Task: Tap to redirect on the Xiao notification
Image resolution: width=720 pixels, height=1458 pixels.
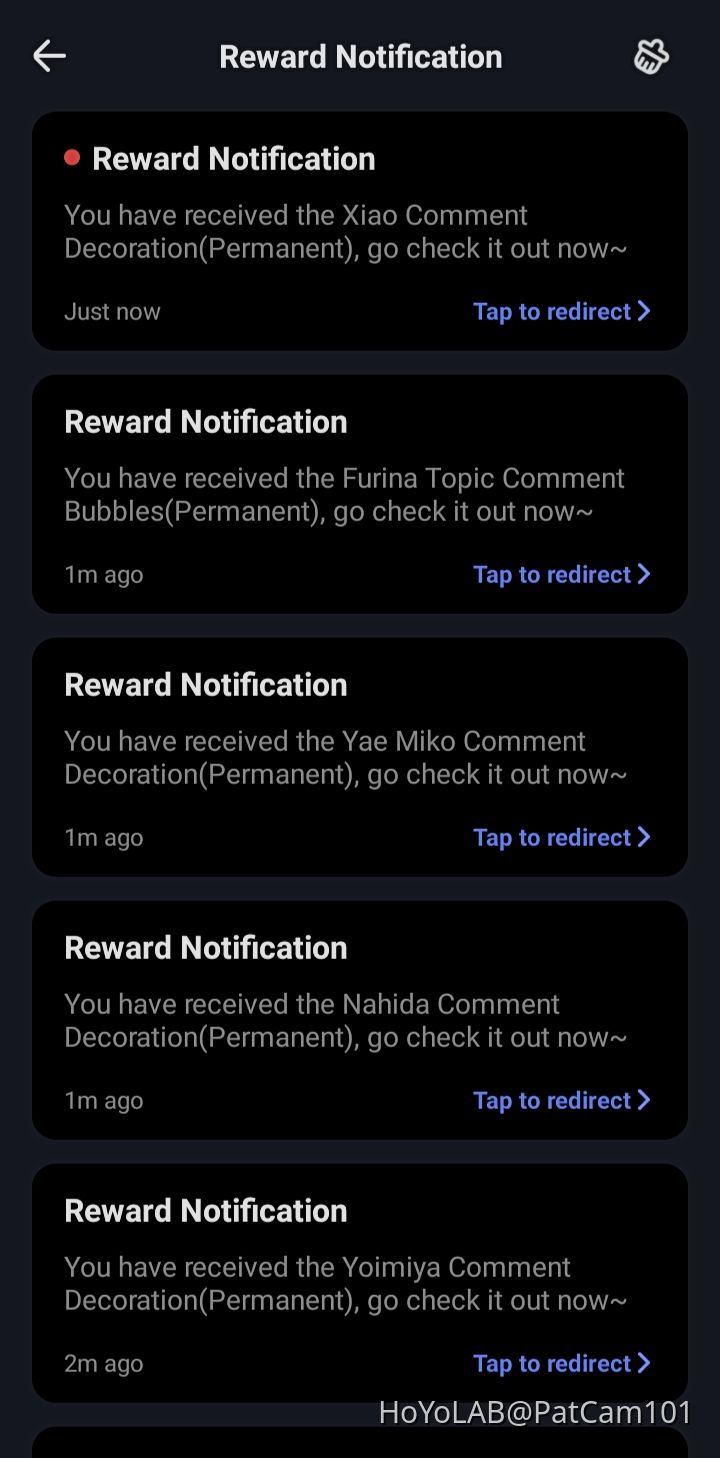Action: (553, 311)
